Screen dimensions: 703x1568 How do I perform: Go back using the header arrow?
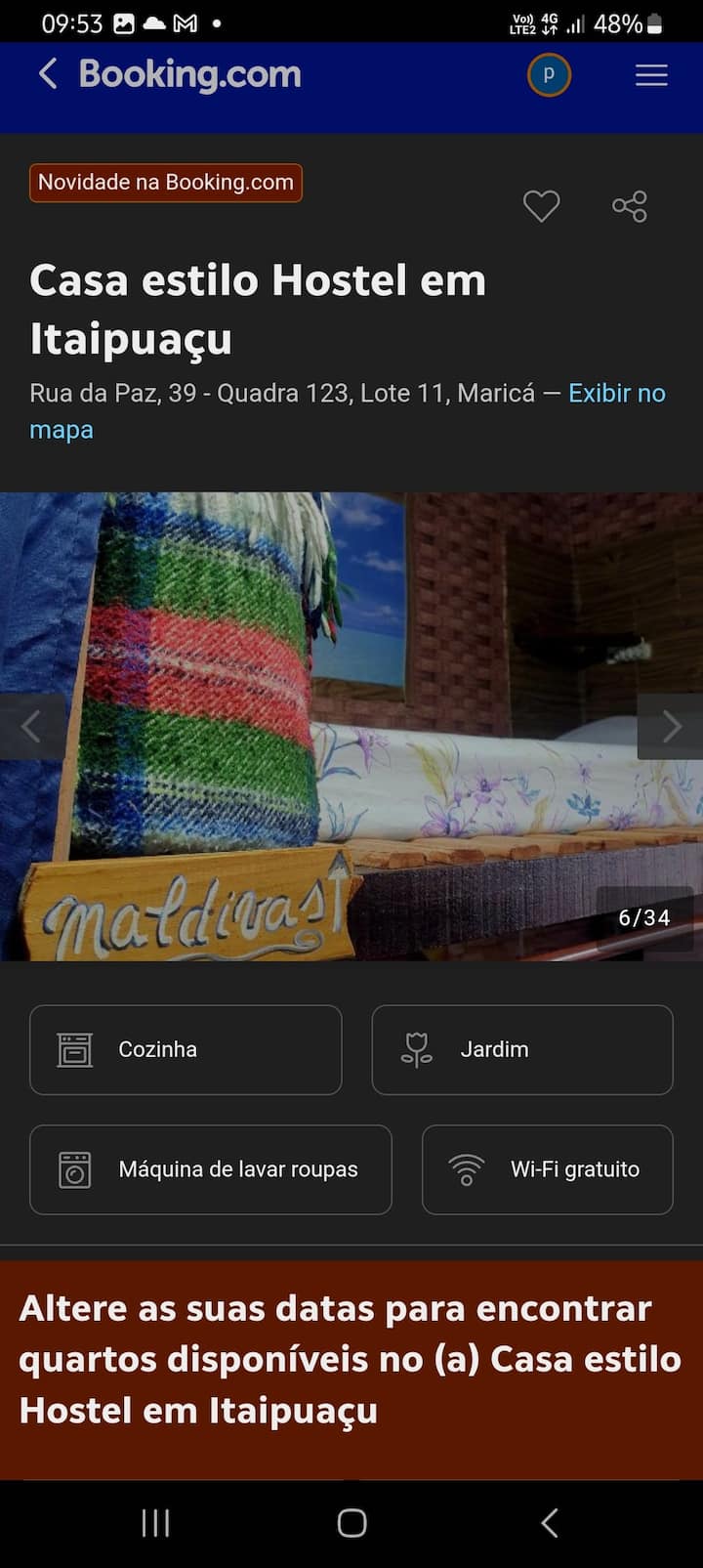pyautogui.click(x=48, y=74)
